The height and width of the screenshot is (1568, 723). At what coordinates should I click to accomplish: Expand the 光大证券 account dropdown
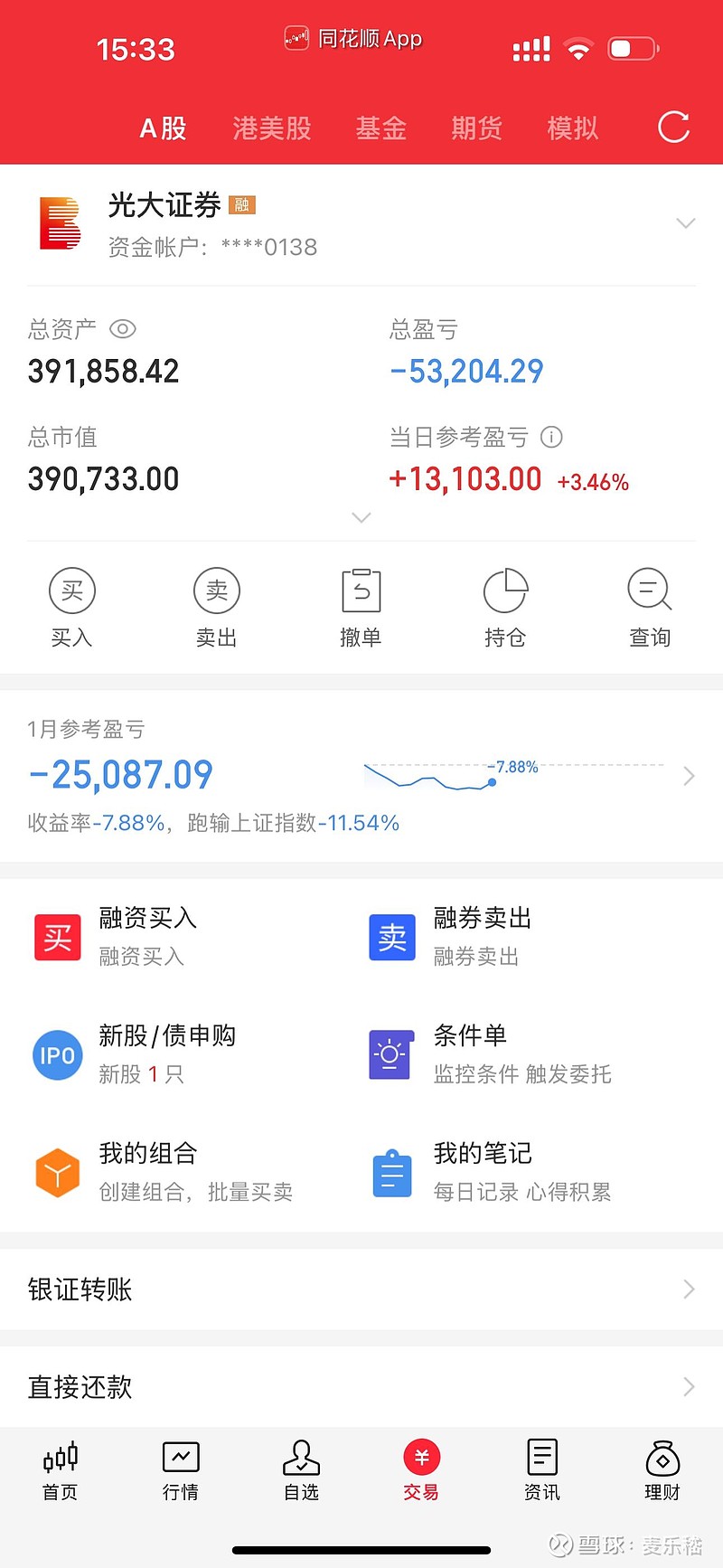[686, 223]
